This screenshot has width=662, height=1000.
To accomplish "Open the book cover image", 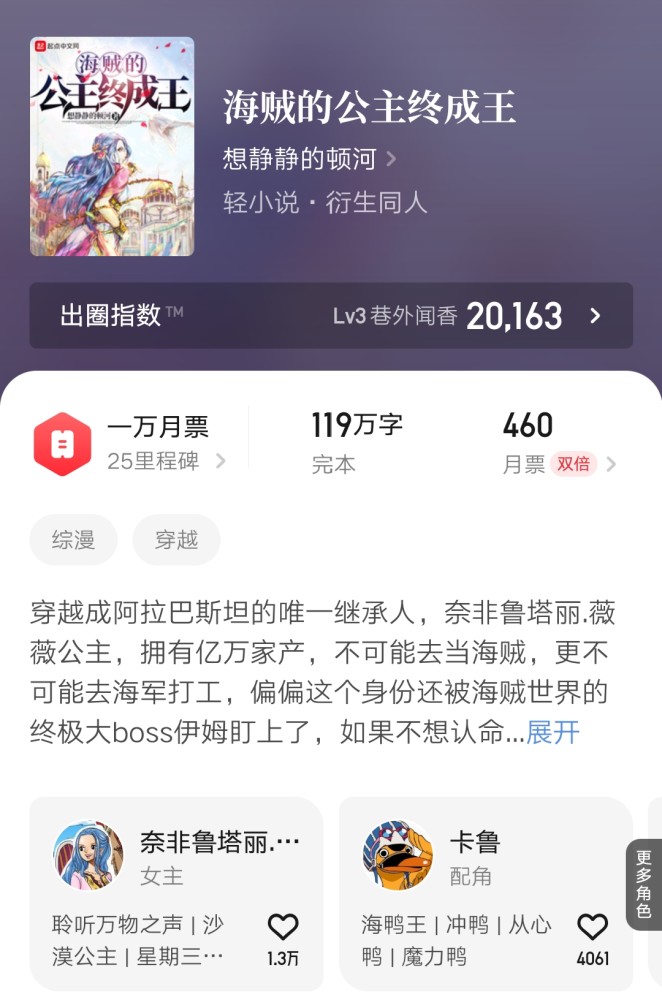I will pos(111,146).
